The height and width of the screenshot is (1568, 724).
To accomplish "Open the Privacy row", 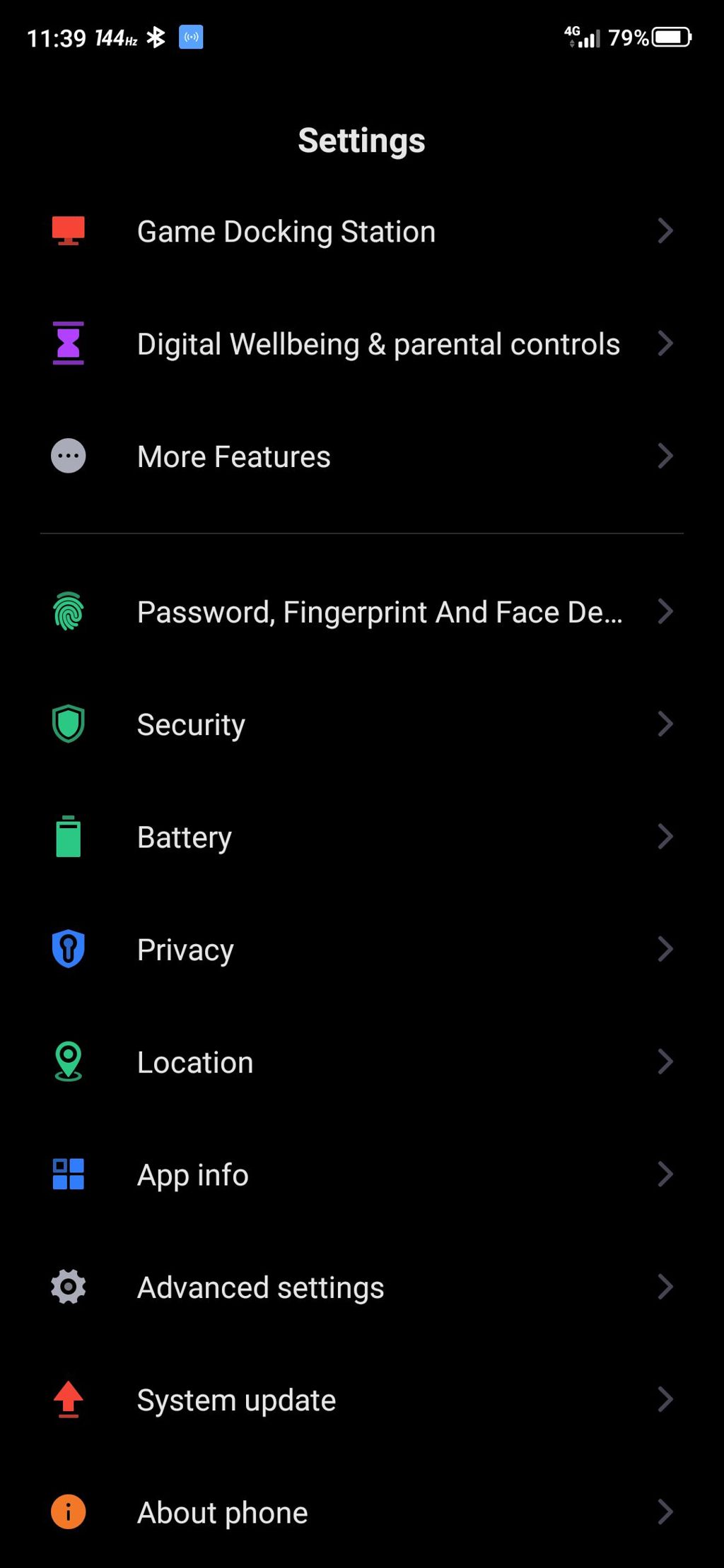I will [185, 950].
